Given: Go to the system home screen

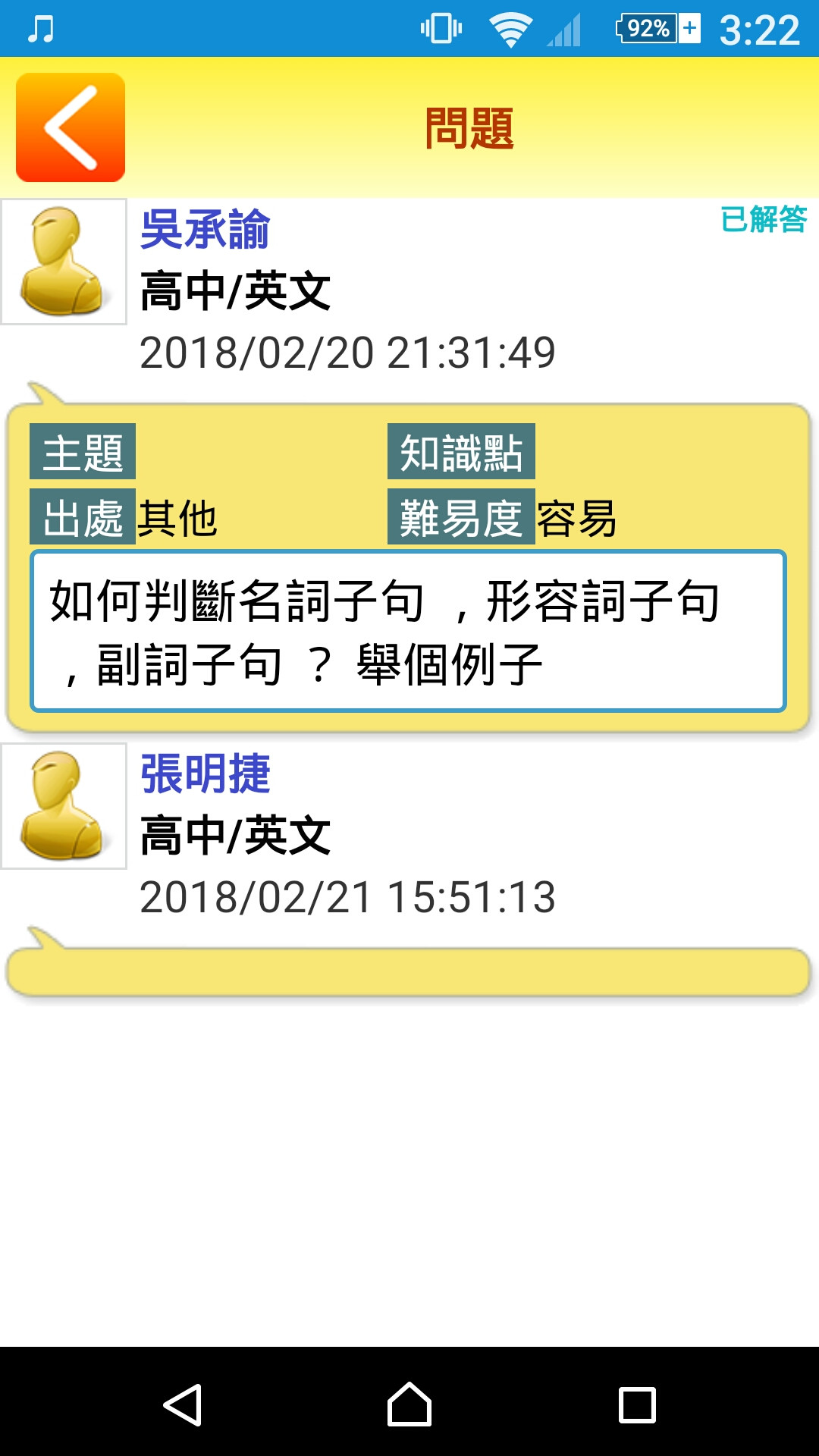Looking at the screenshot, I should [x=409, y=1405].
